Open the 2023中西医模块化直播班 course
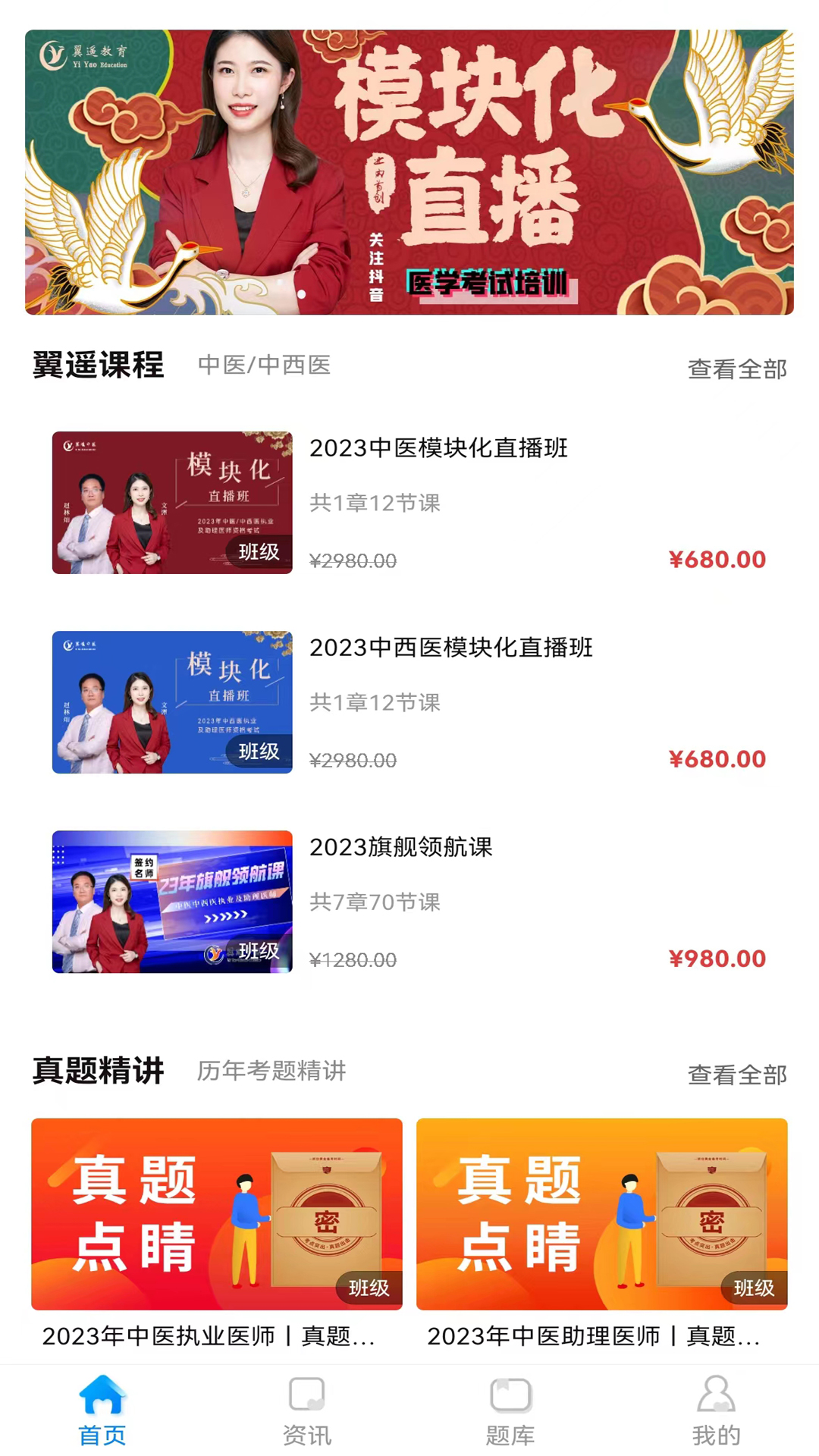 coord(409,702)
